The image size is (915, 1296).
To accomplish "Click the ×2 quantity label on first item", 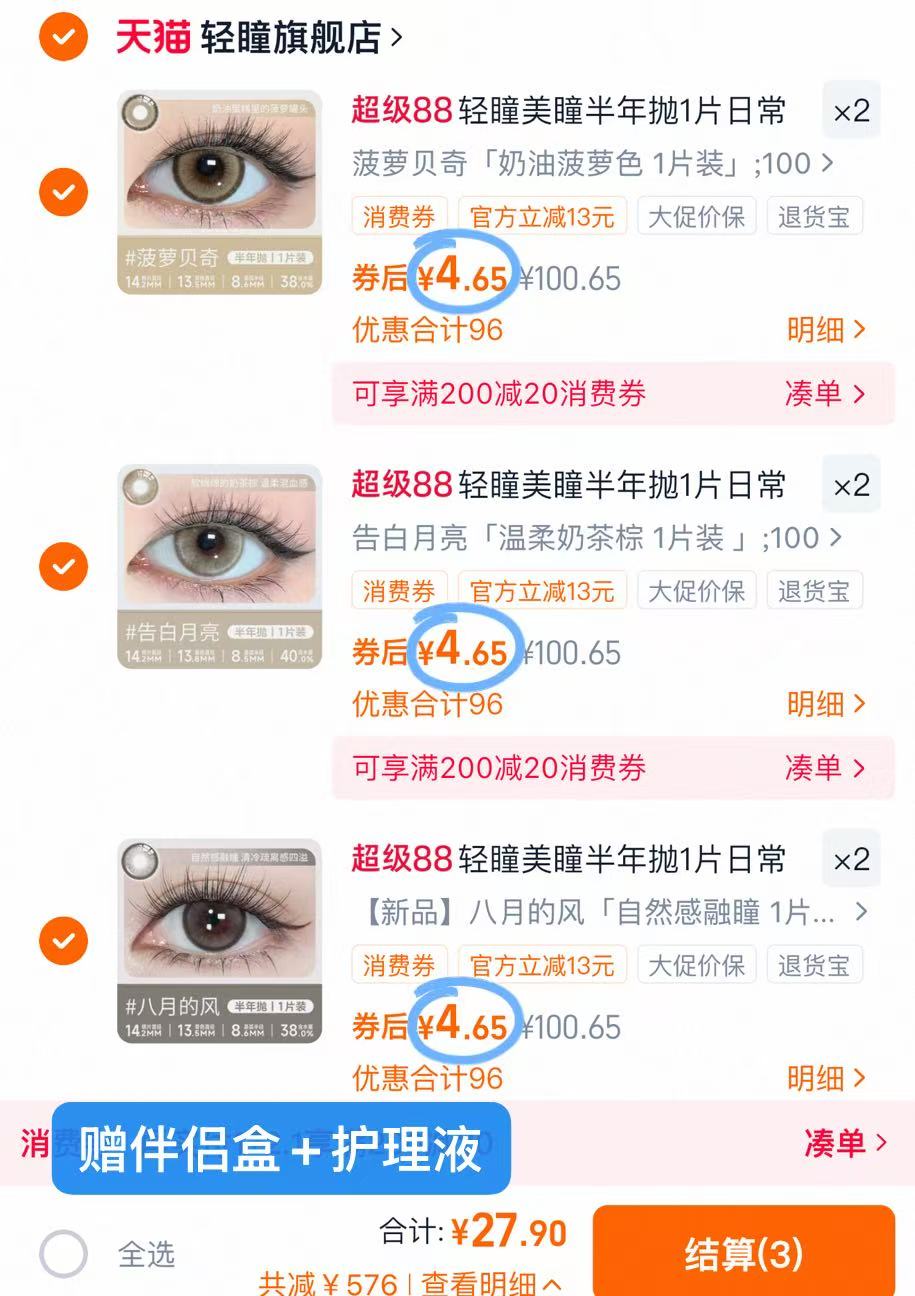I will coord(851,112).
